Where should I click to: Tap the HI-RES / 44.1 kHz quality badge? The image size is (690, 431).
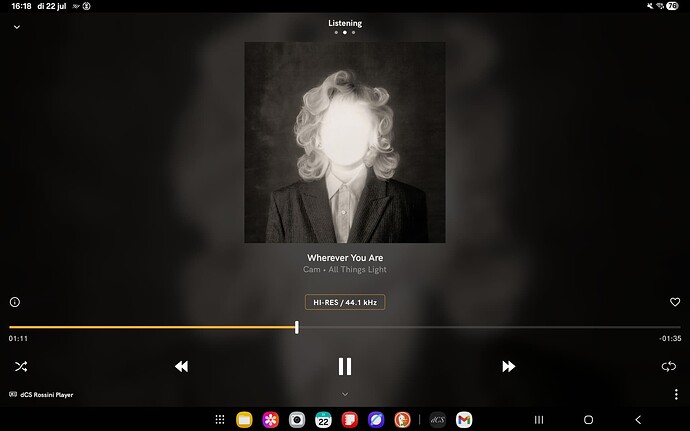[345, 302]
